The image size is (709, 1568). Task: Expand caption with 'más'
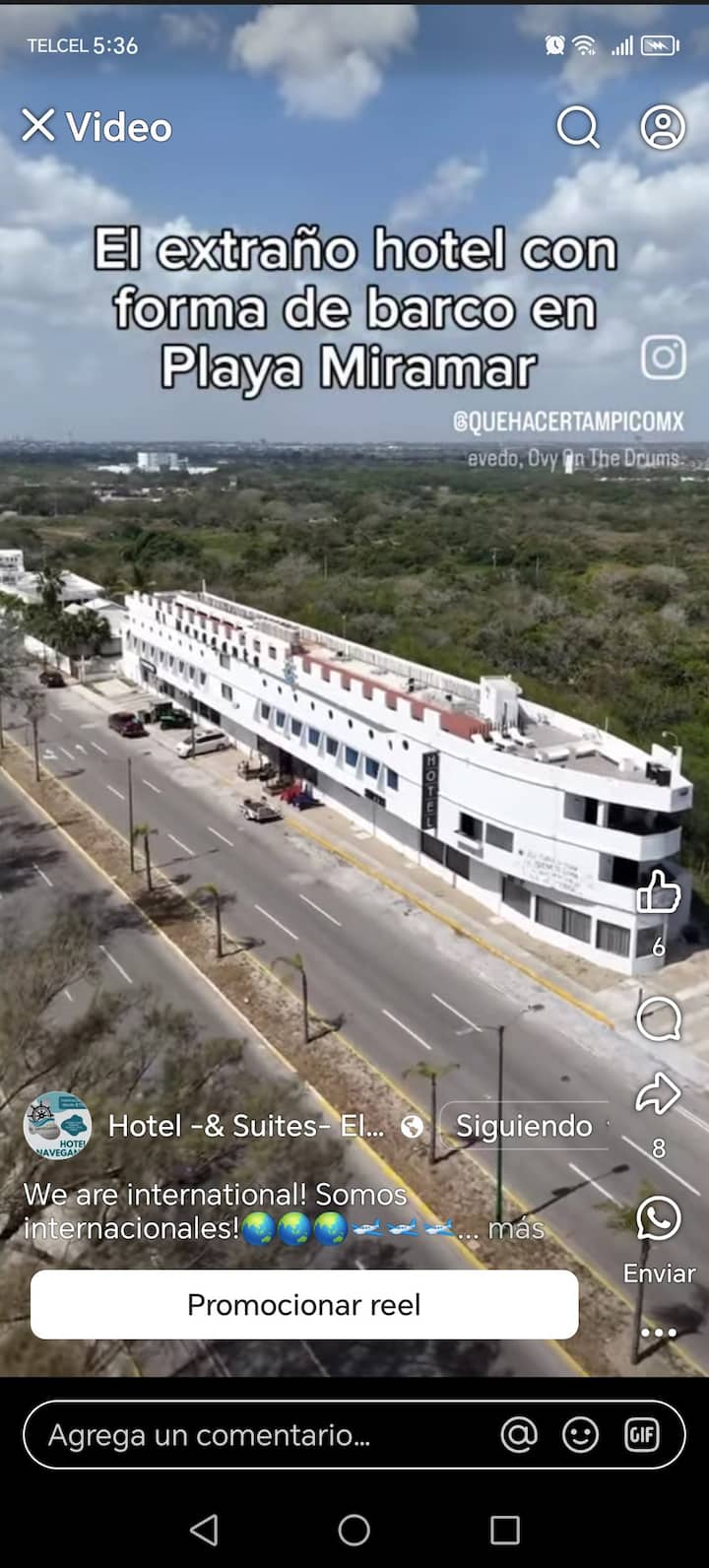[x=516, y=1228]
